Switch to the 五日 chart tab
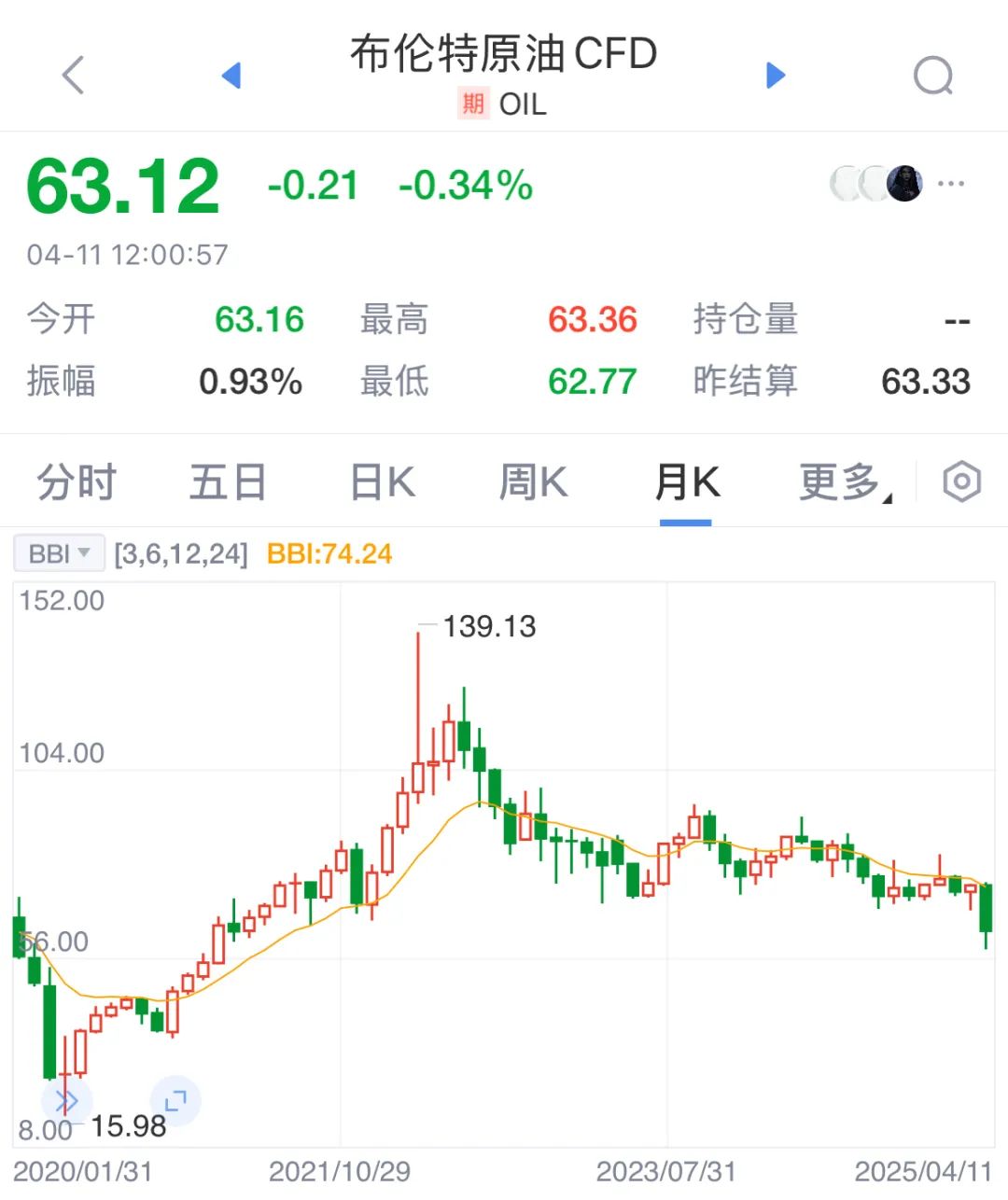This screenshot has height=1200, width=1008. [228, 483]
